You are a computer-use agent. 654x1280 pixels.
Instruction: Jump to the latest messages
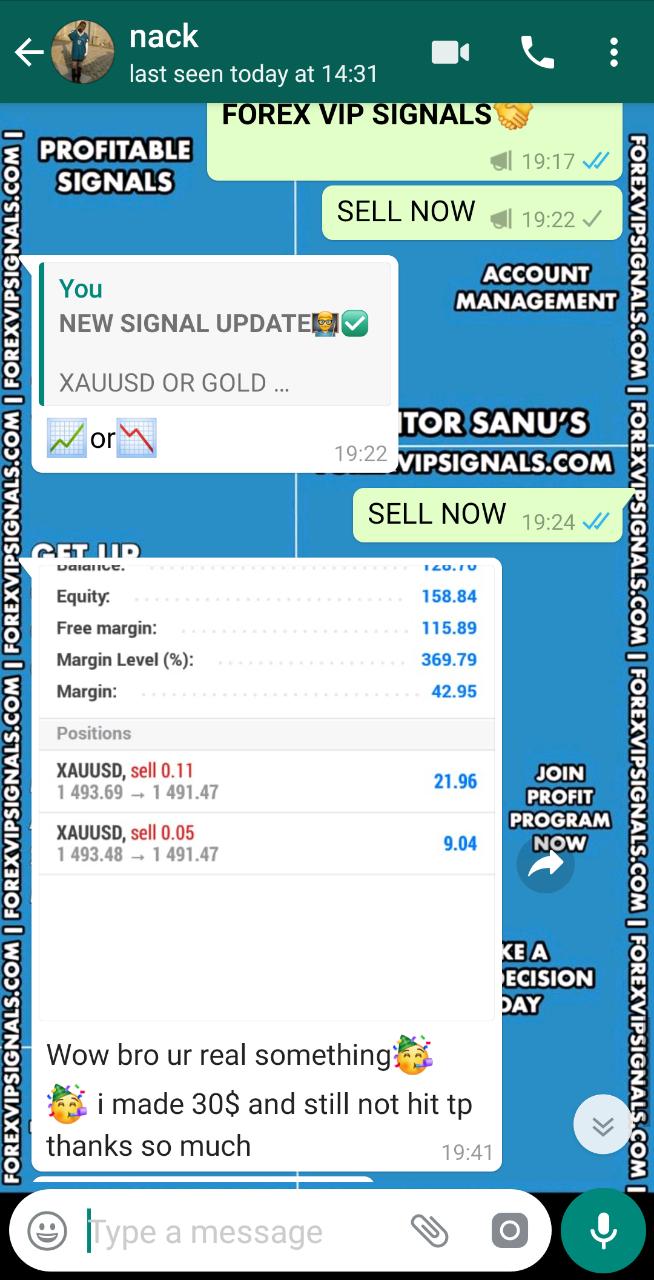(x=602, y=1126)
